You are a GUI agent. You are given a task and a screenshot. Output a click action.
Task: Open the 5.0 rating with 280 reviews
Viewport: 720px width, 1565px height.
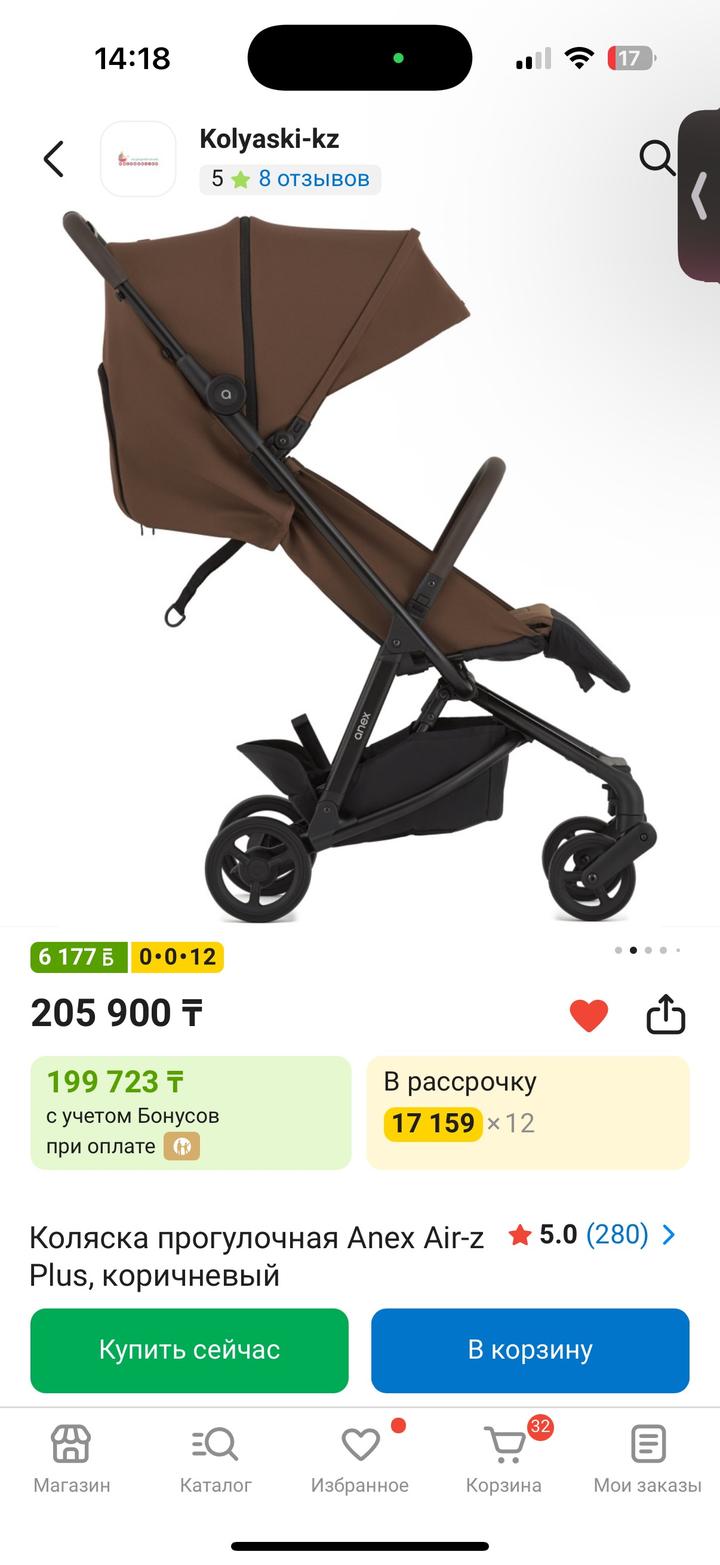coord(592,1235)
